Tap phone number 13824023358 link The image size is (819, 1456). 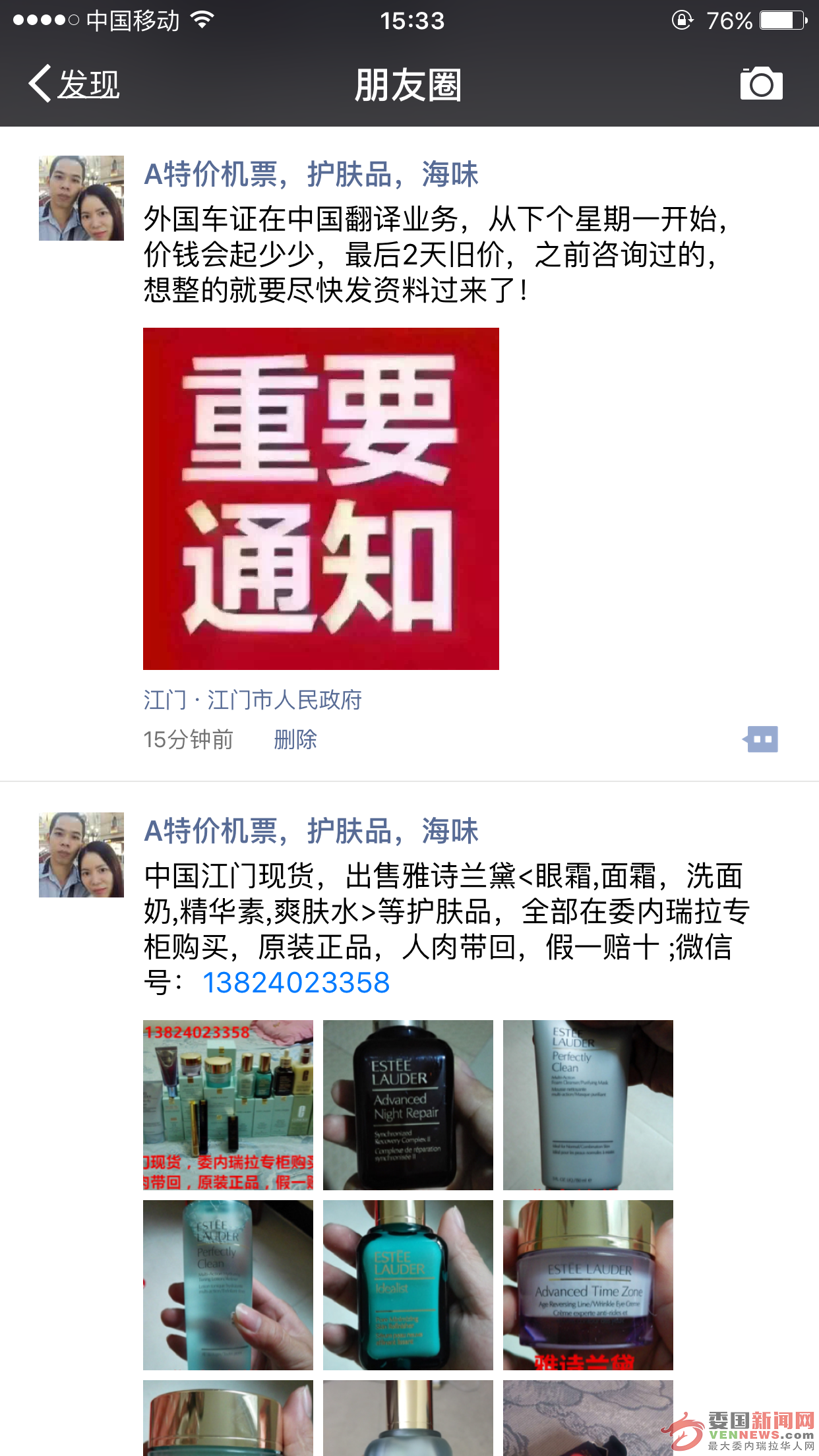(296, 983)
